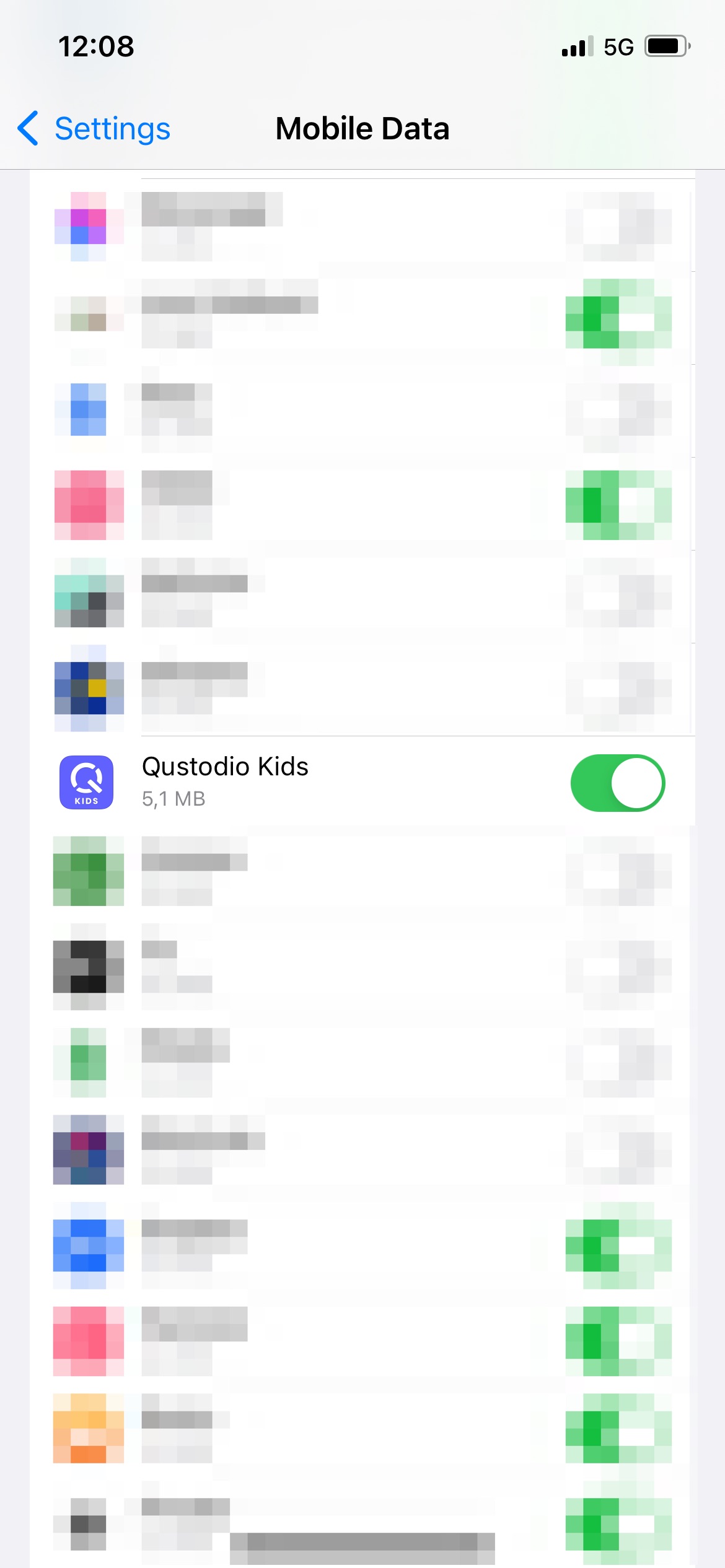Tap the 5,1 MB usage label under Qustodio Kids

(174, 799)
